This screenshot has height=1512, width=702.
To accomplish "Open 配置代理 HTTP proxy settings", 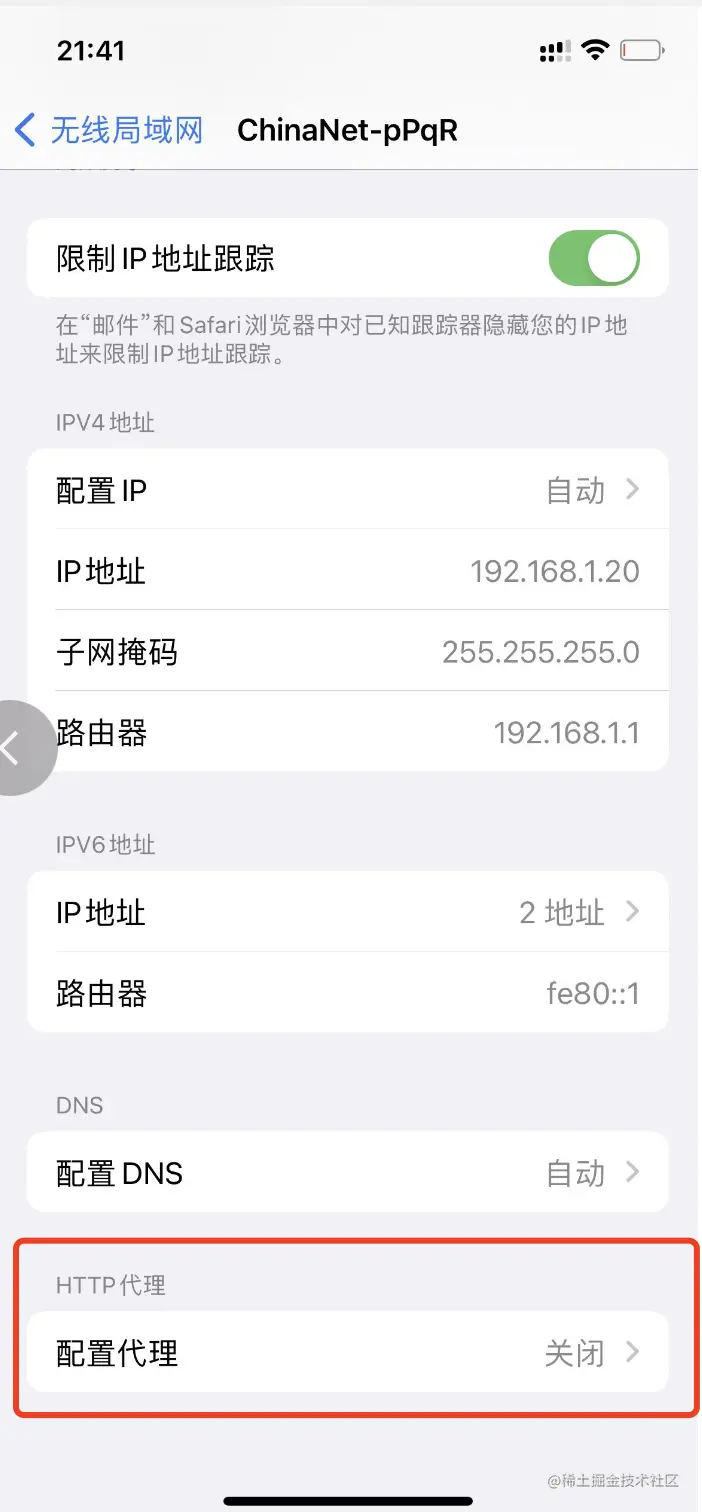I will [x=347, y=1353].
